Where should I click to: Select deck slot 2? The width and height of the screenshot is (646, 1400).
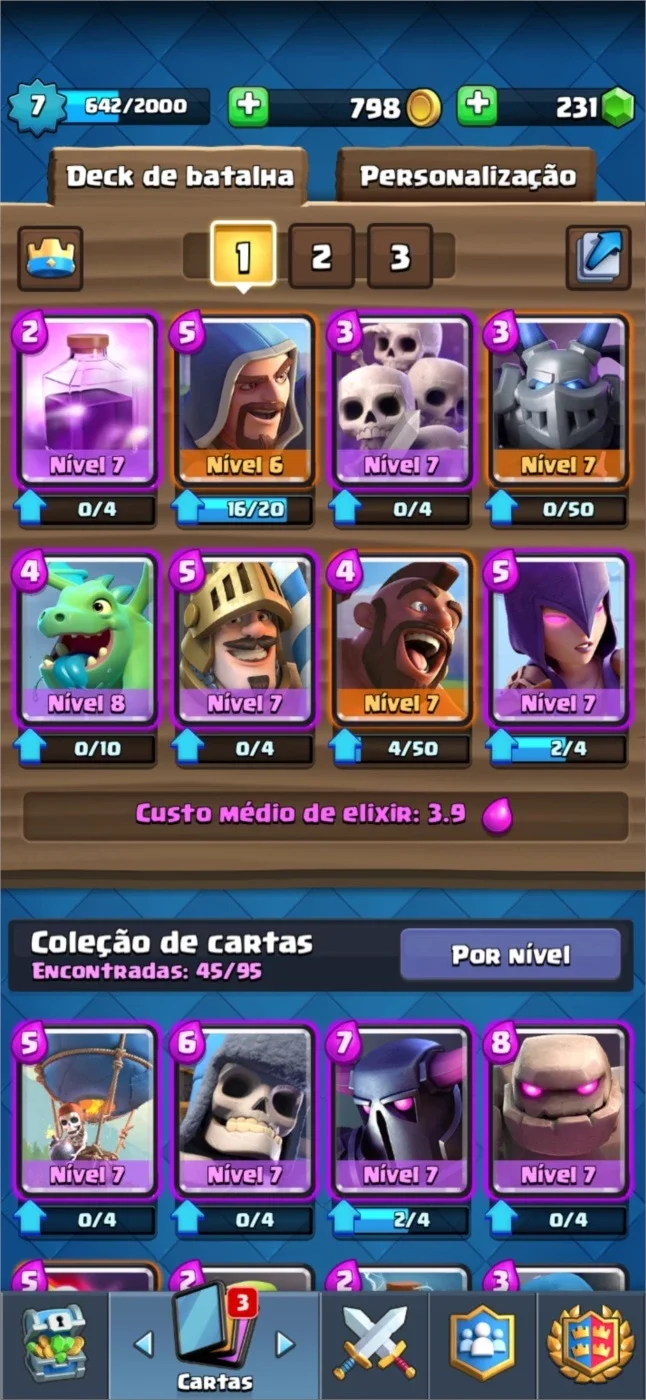(321, 257)
